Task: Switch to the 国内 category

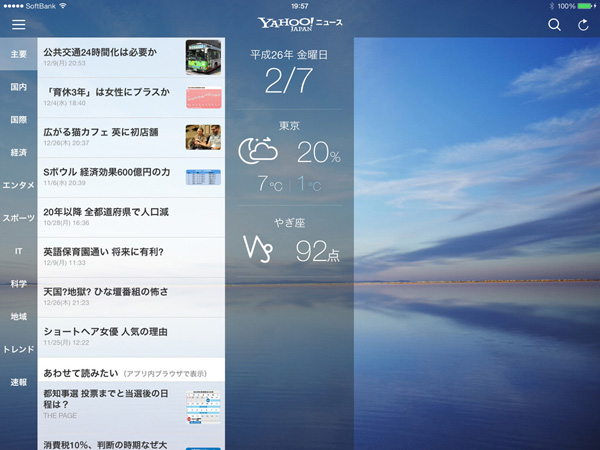Action: click(x=18, y=87)
